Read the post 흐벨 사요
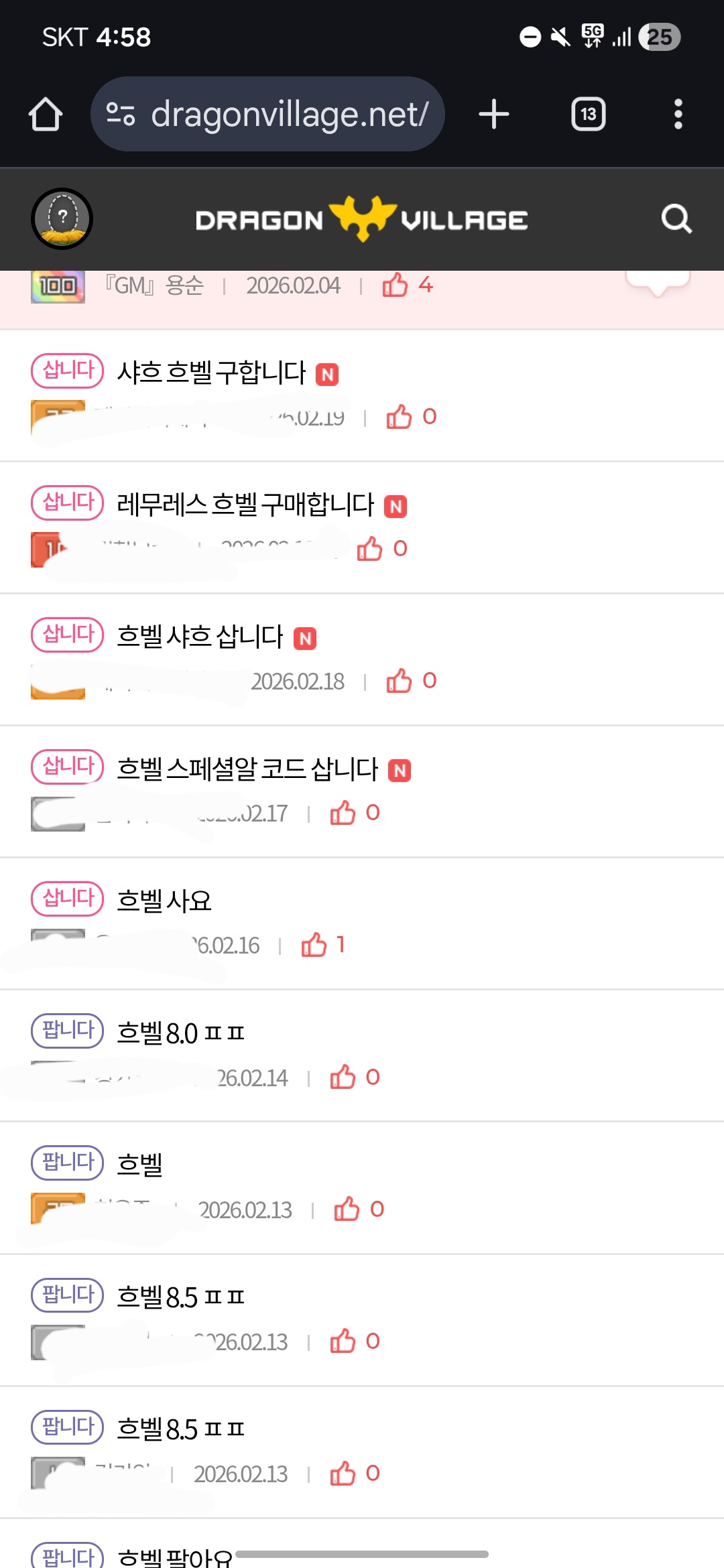 pos(164,901)
